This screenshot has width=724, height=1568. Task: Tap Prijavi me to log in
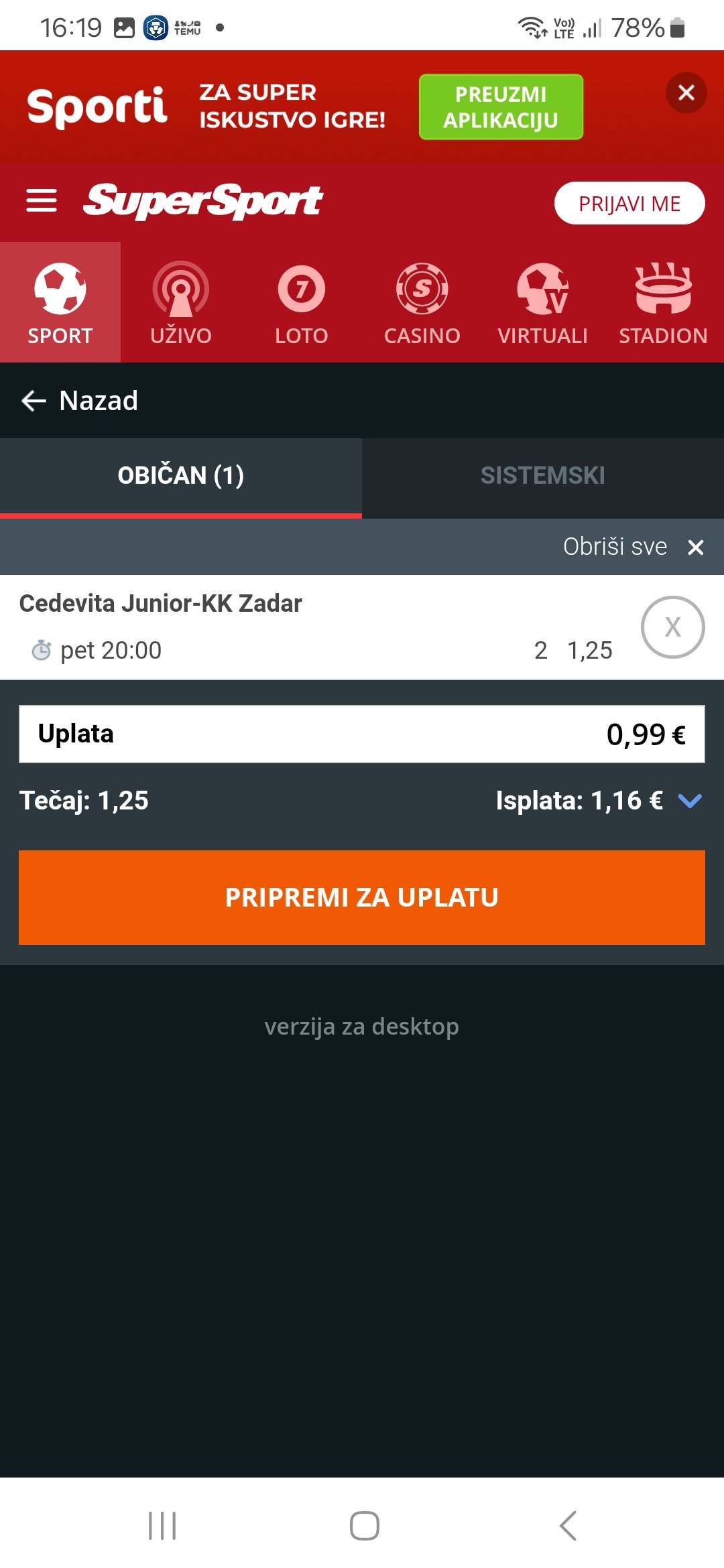[x=629, y=203]
